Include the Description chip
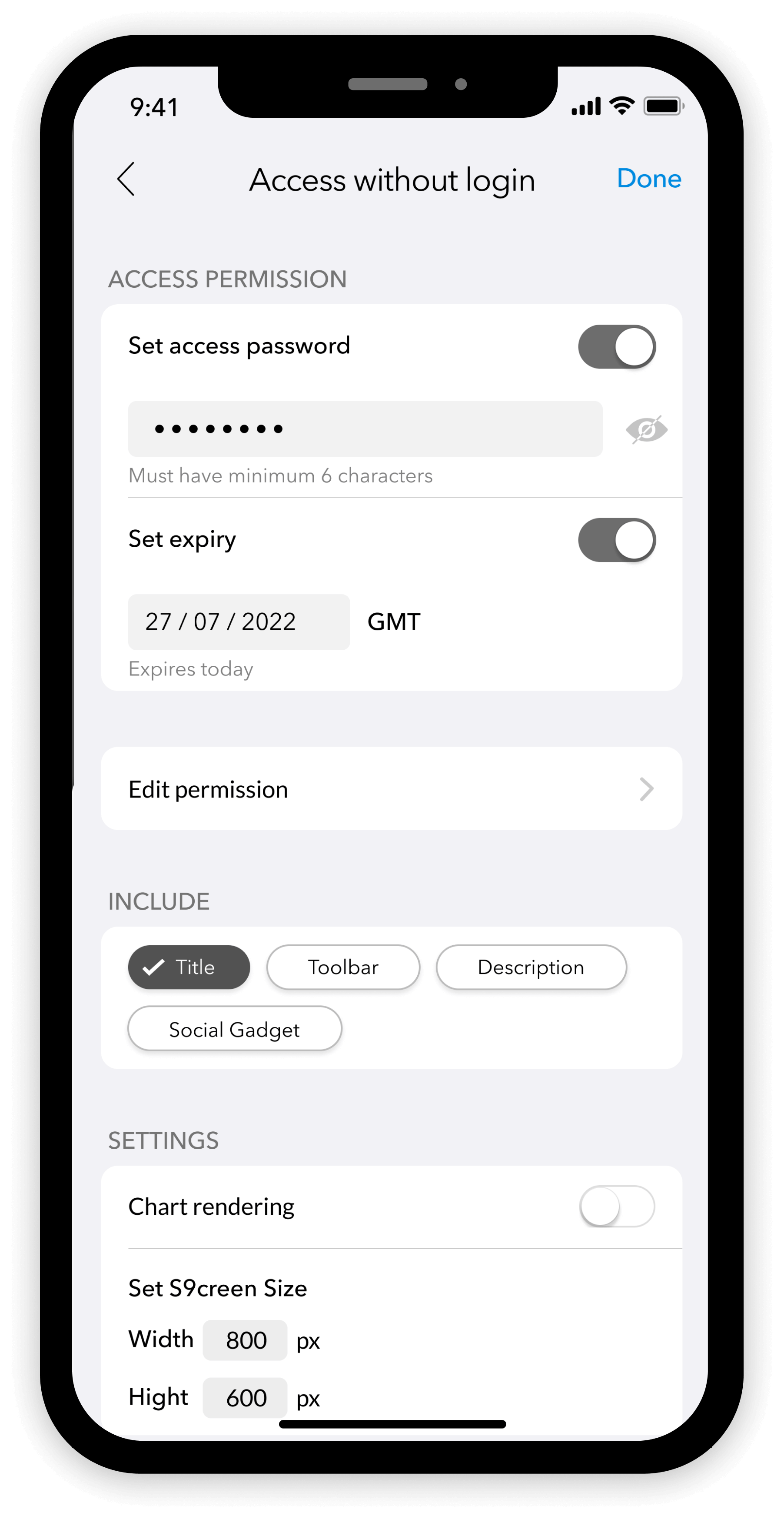Image resolution: width=784 pixels, height=1519 pixels. tap(531, 967)
